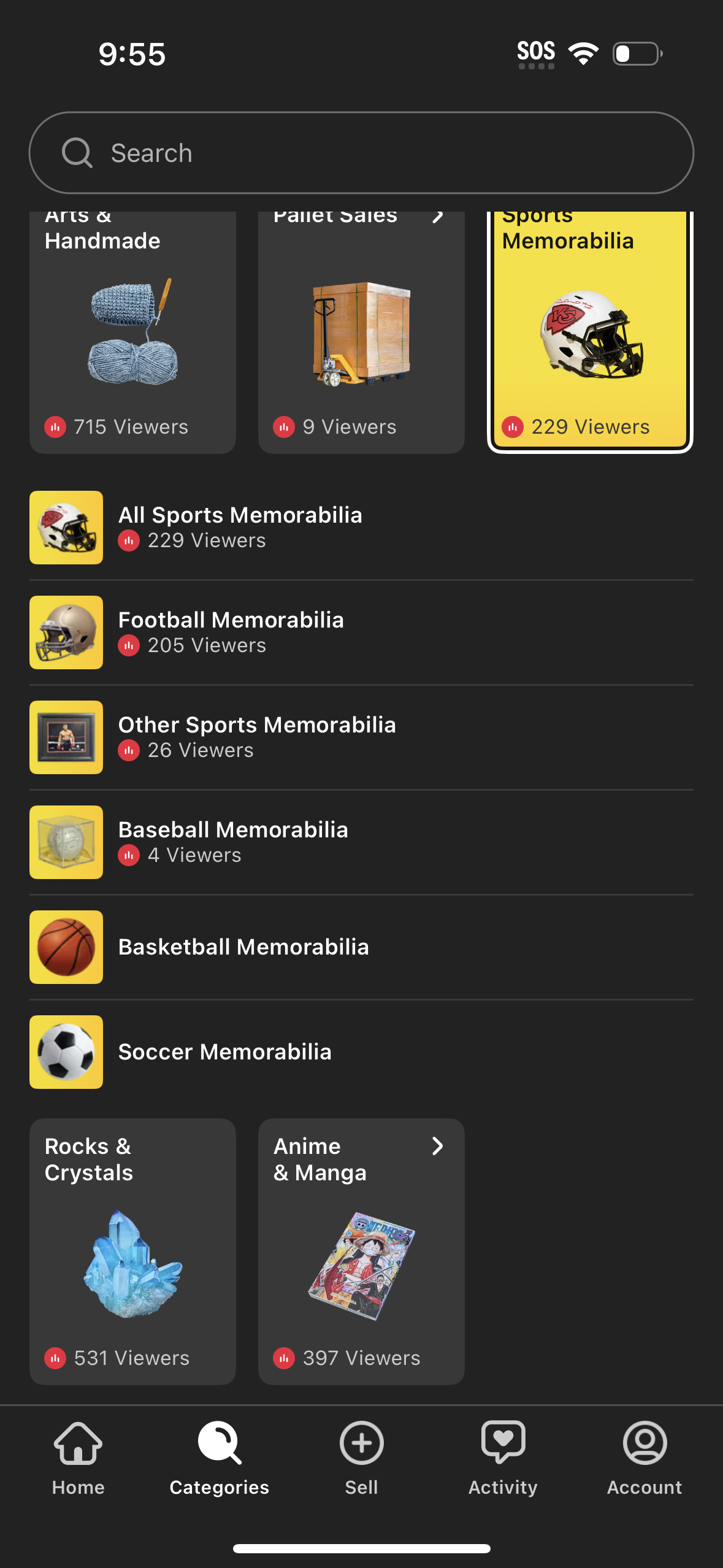Tap the soccer ball icon beside Soccer Memorabilia
723x1568 pixels.
click(x=66, y=1051)
